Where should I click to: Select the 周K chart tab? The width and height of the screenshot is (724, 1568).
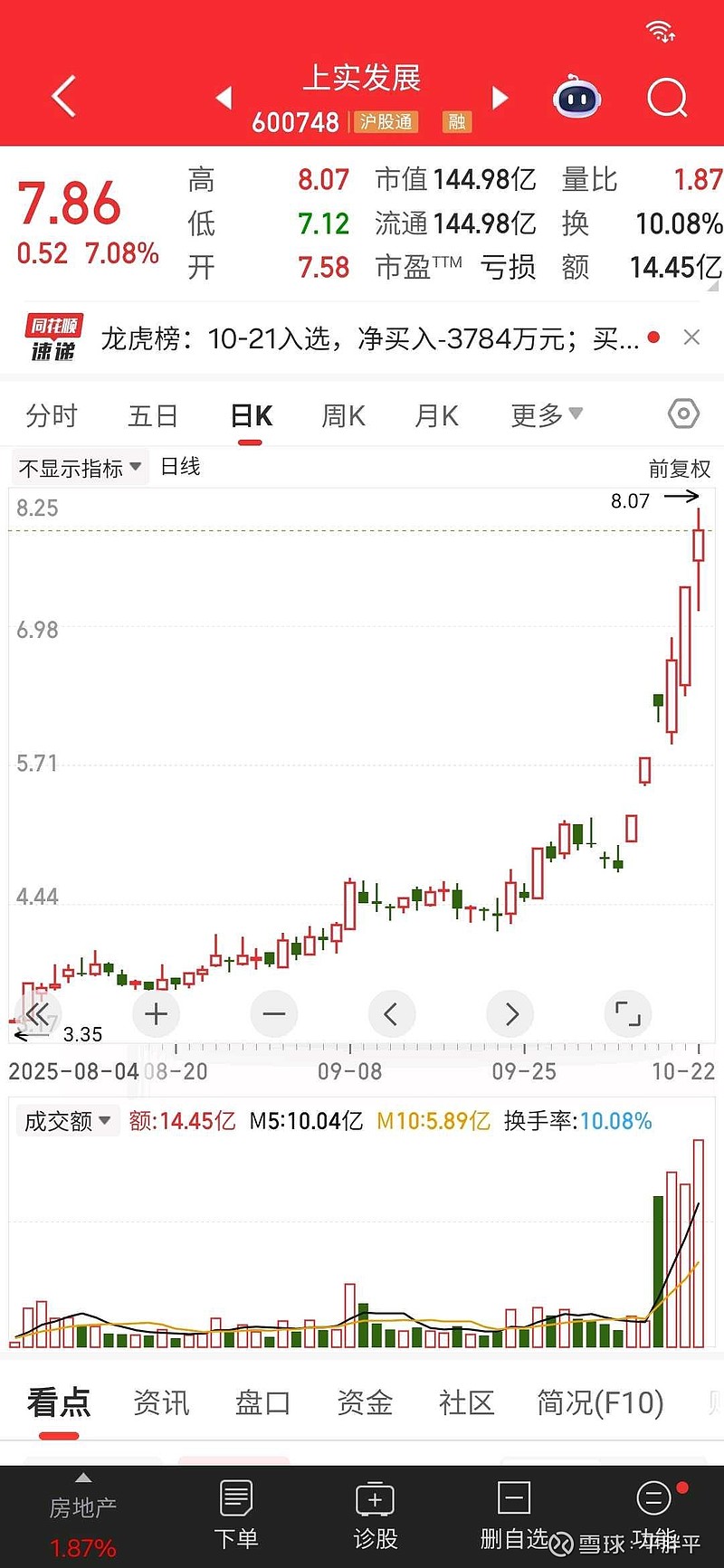tap(343, 416)
